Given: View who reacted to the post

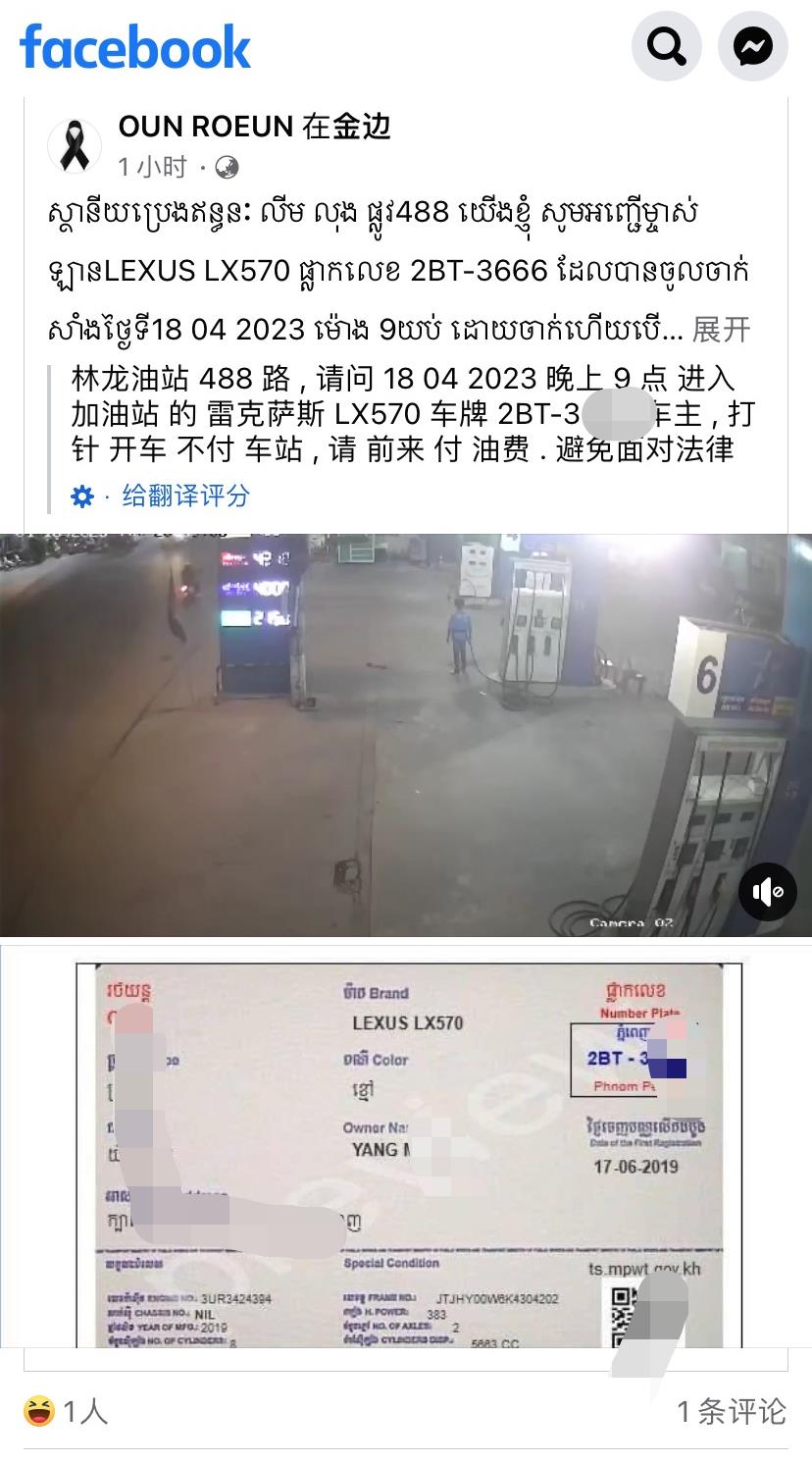Looking at the screenshot, I should (x=66, y=1412).
